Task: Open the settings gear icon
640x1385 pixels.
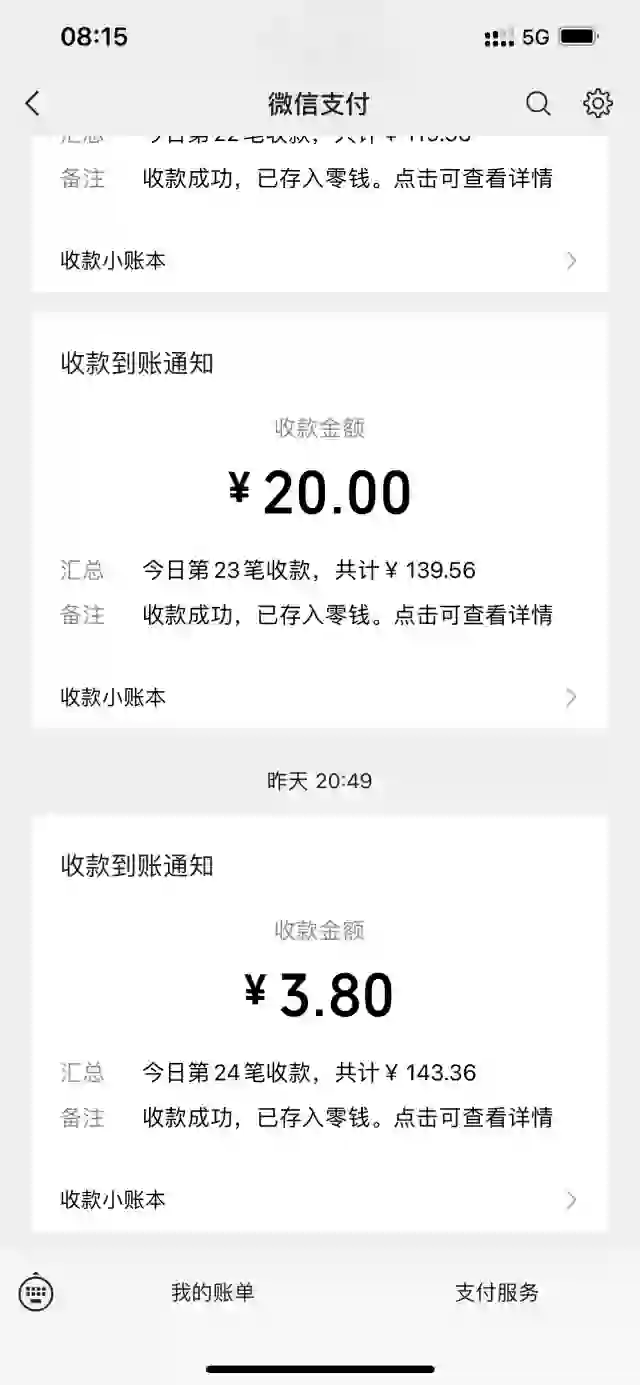Action: coord(598,103)
